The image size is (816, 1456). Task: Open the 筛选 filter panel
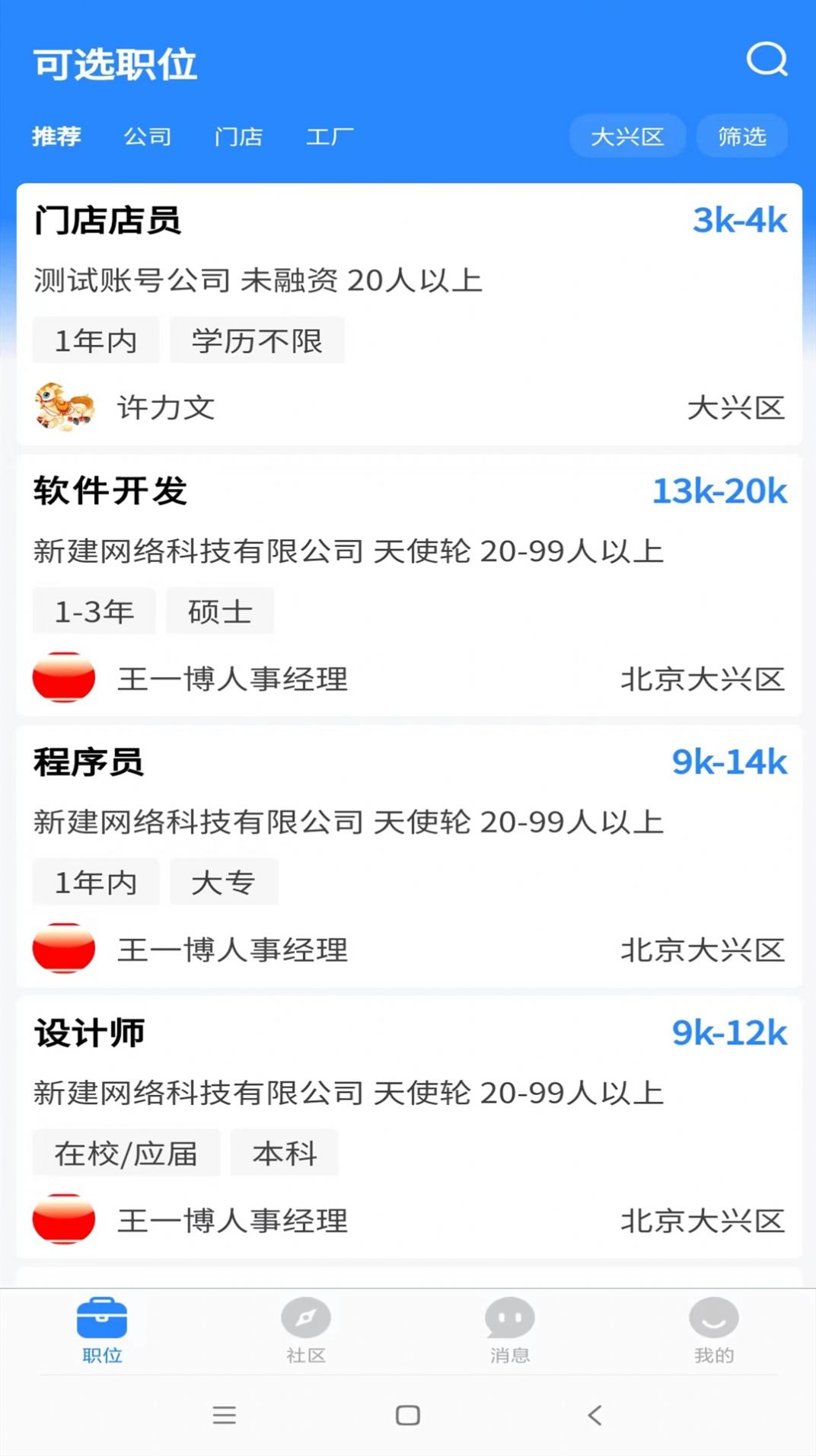pos(741,136)
